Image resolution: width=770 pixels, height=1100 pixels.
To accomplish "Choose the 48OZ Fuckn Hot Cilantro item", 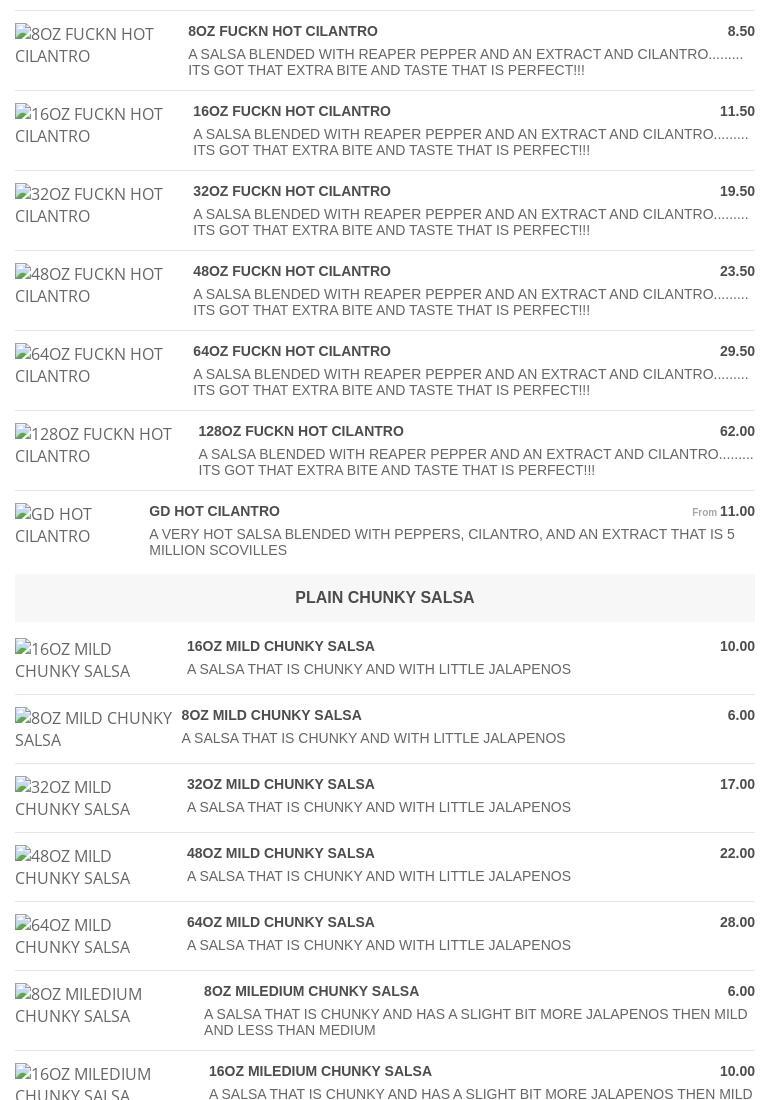I will tap(292, 272).
